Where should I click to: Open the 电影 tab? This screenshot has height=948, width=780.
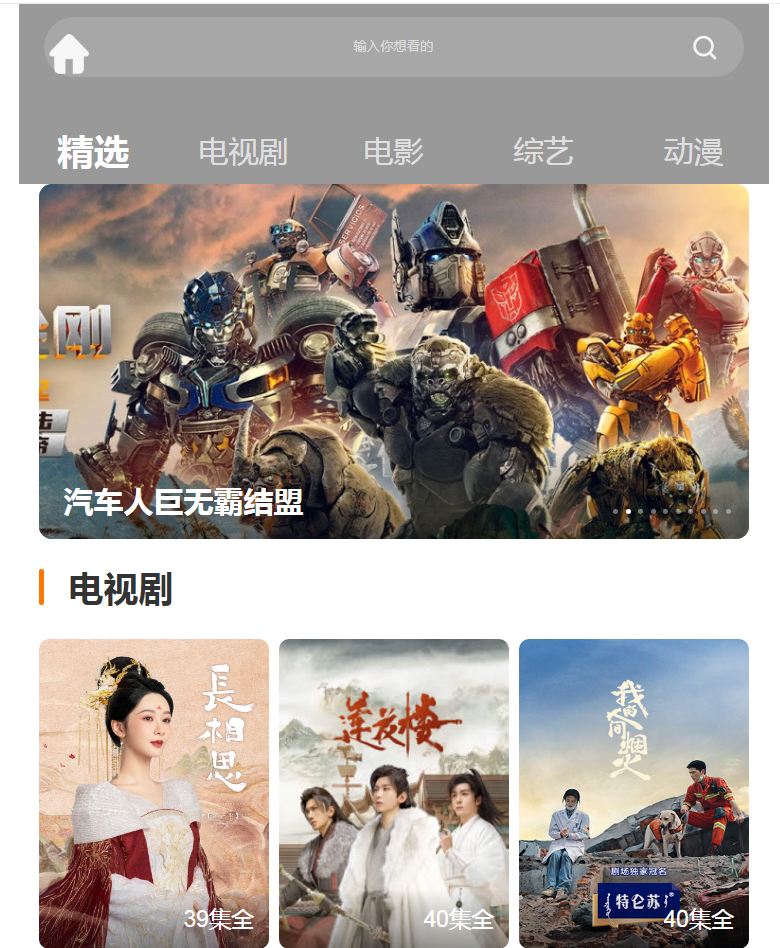coord(393,152)
